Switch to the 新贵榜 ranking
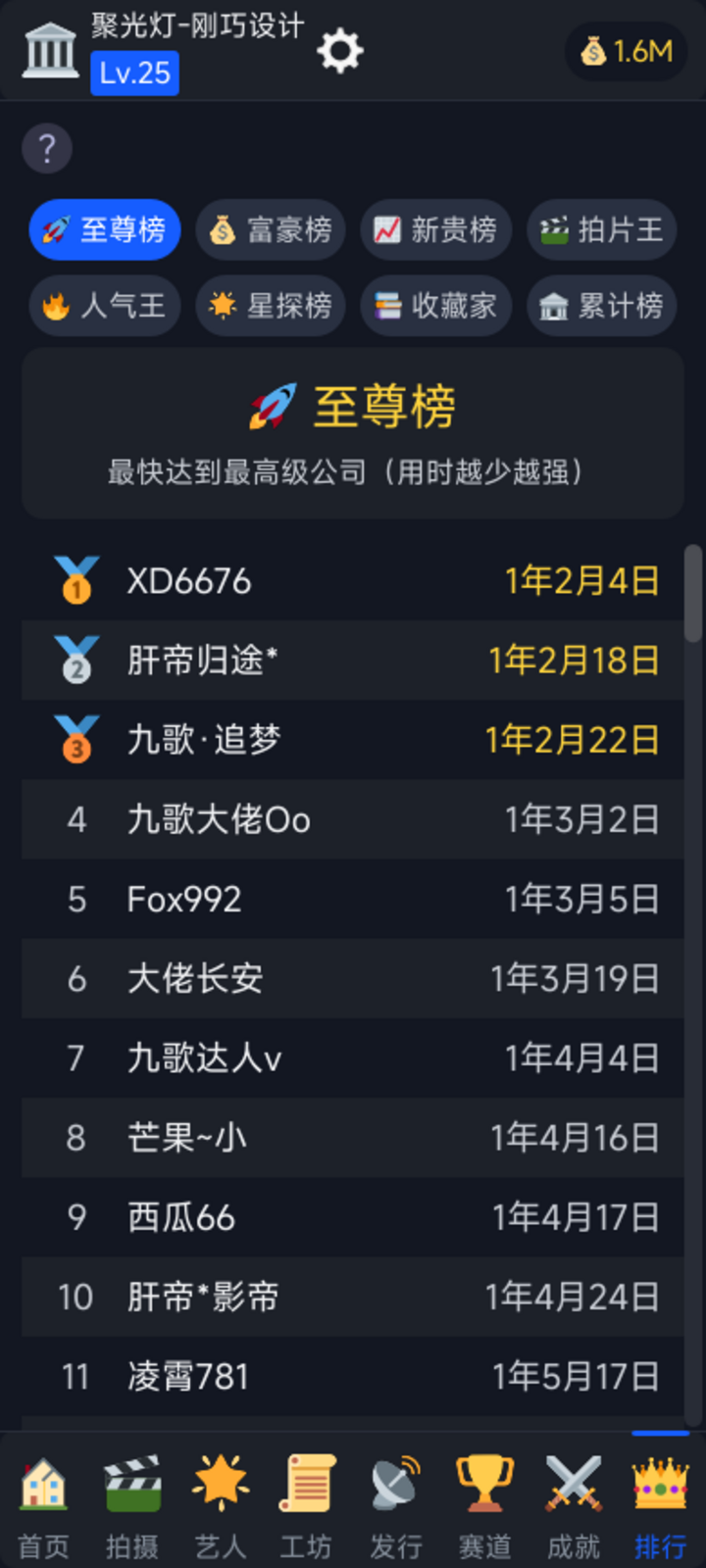The height and width of the screenshot is (1568, 706). click(436, 230)
